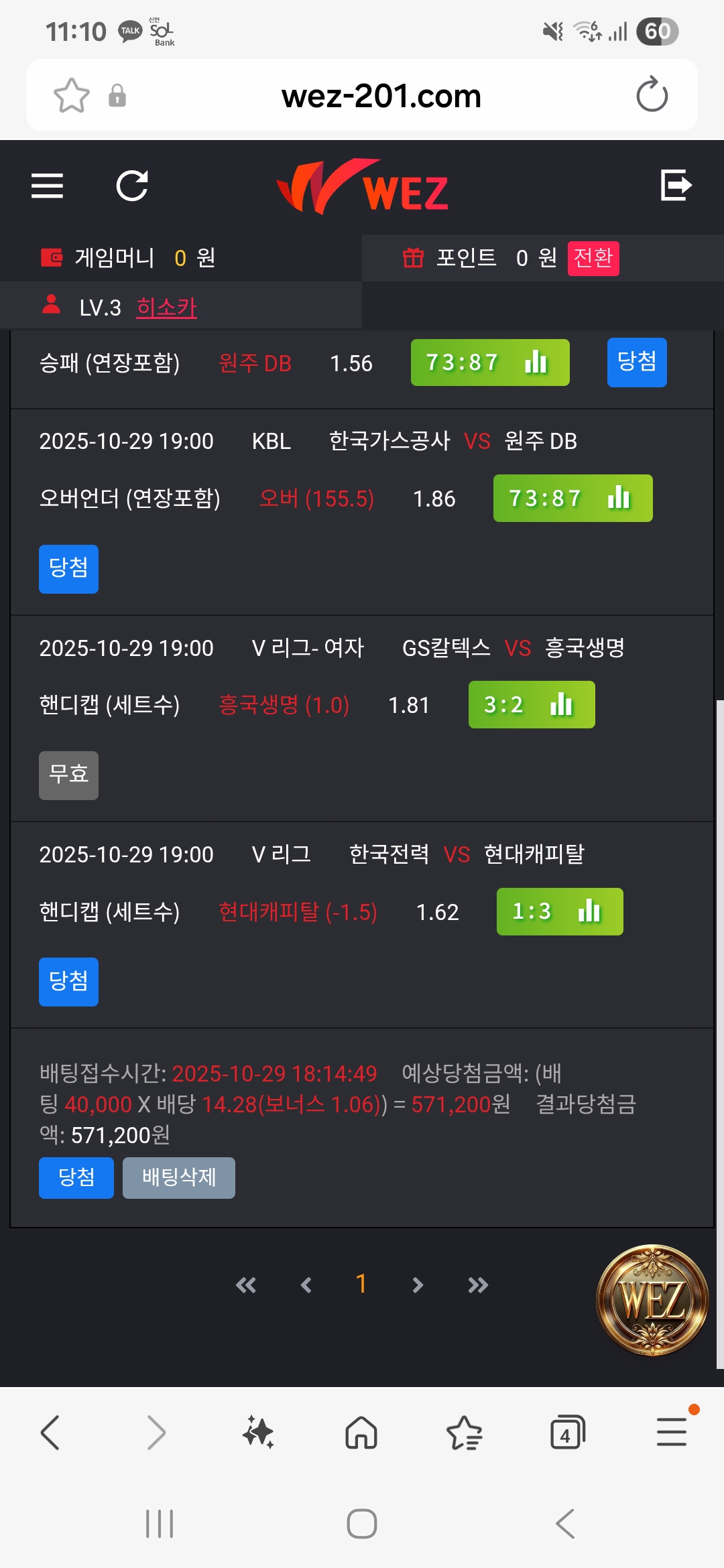
Task: Open score stats 3:2 for GS칼텍스 match
Action: (x=531, y=705)
